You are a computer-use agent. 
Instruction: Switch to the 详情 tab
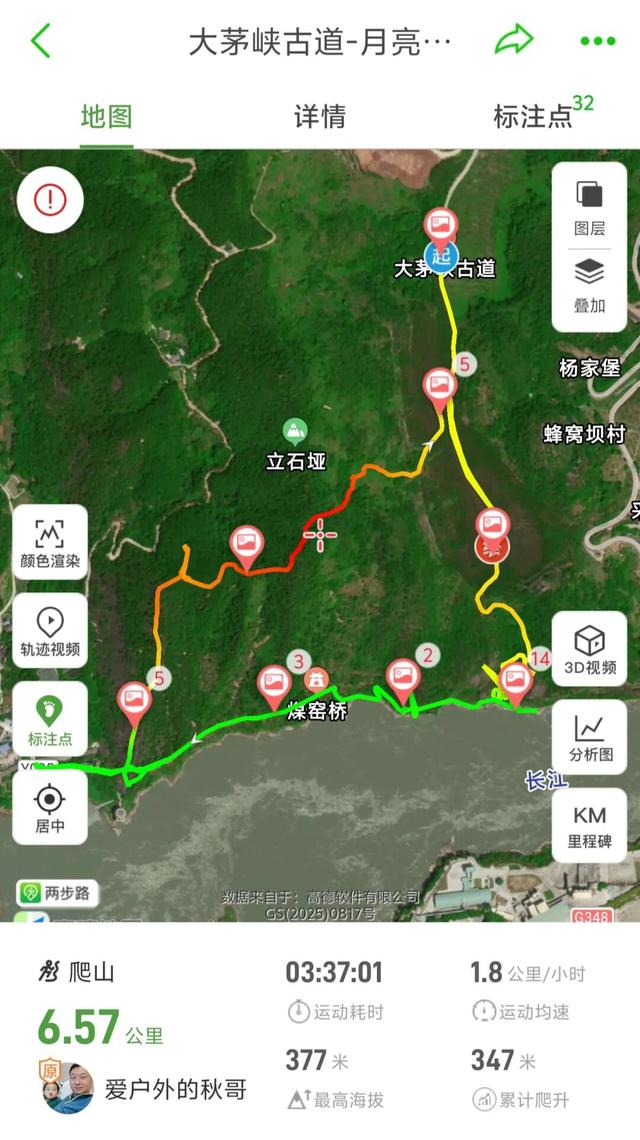320,117
